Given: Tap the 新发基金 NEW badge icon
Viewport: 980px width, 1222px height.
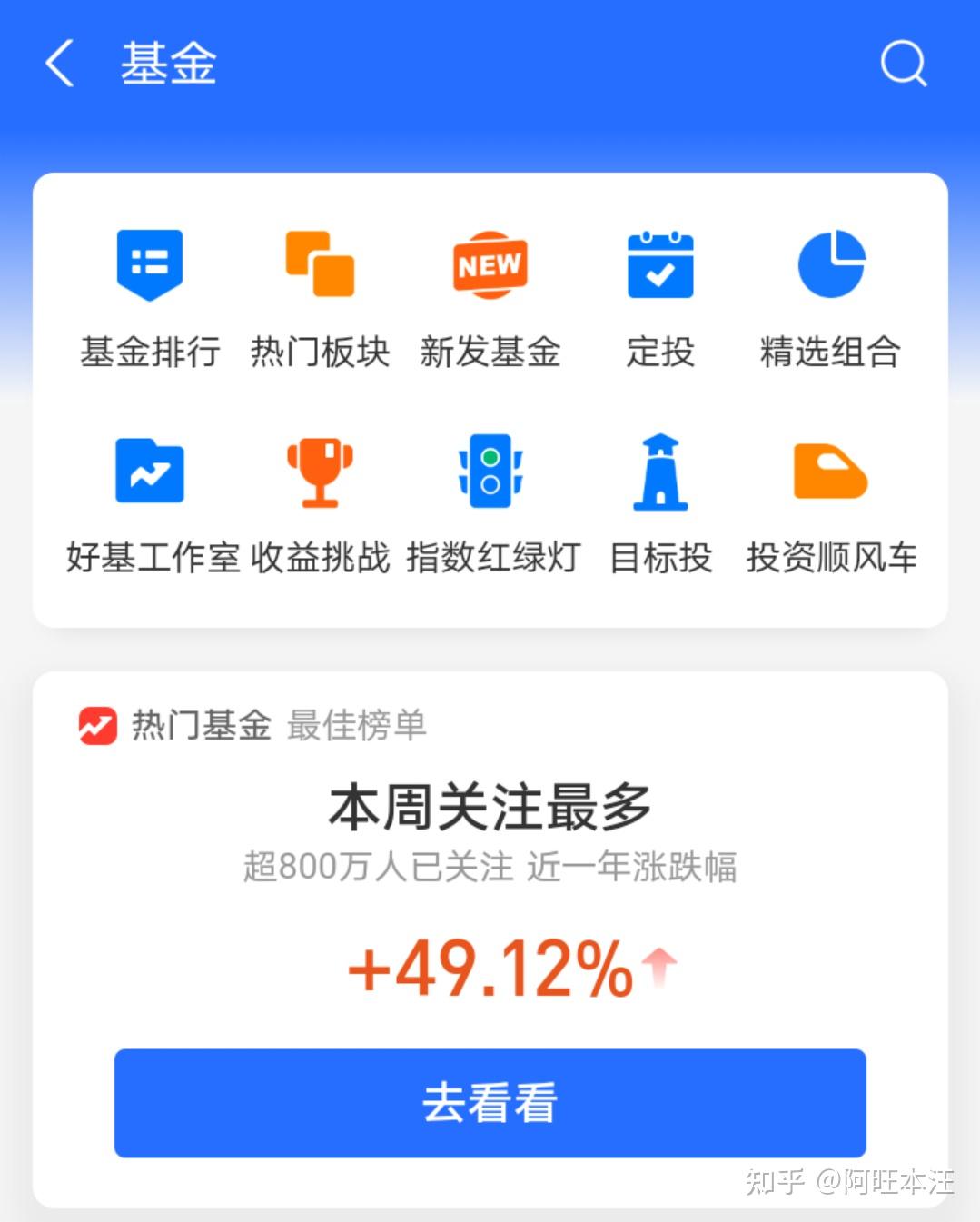Looking at the screenshot, I should coord(490,264).
